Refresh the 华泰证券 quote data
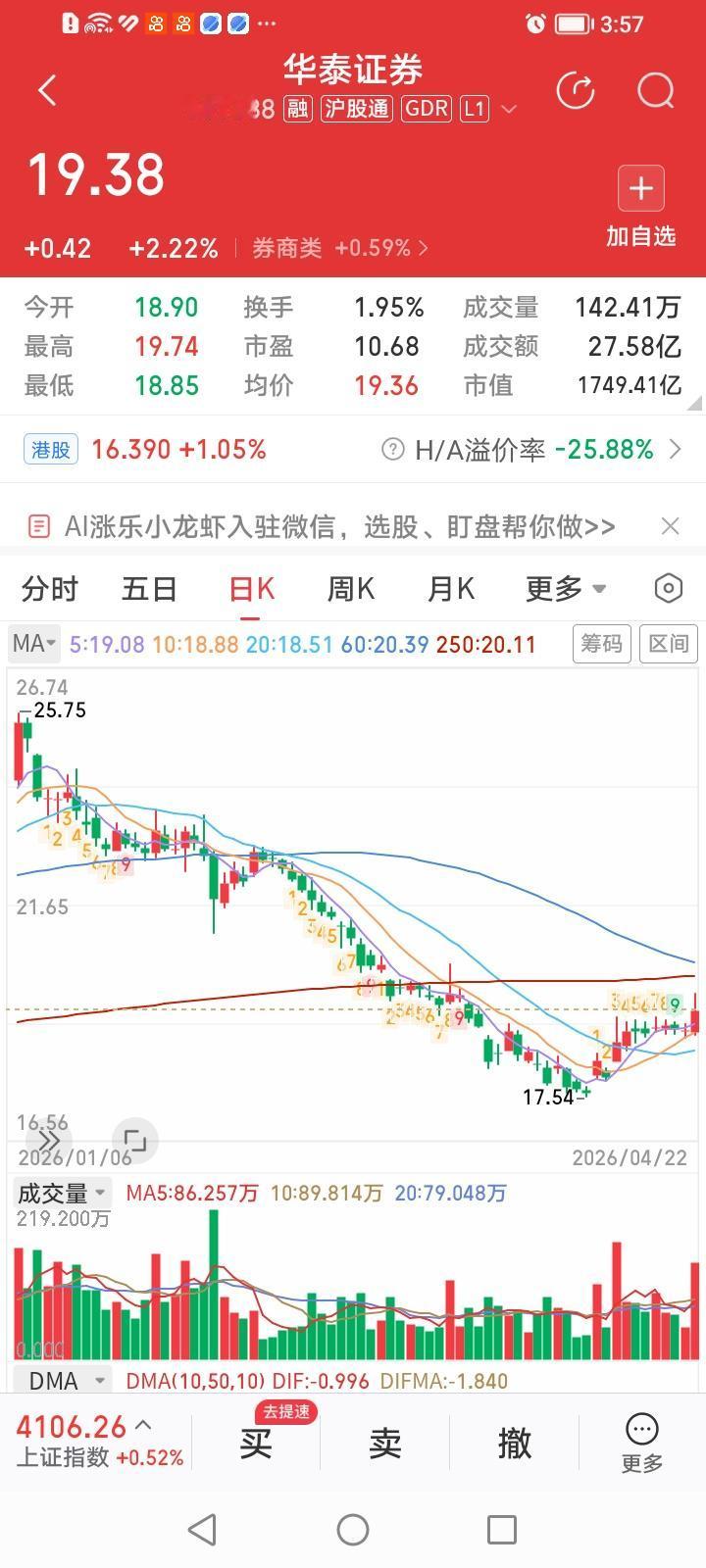 click(x=577, y=89)
